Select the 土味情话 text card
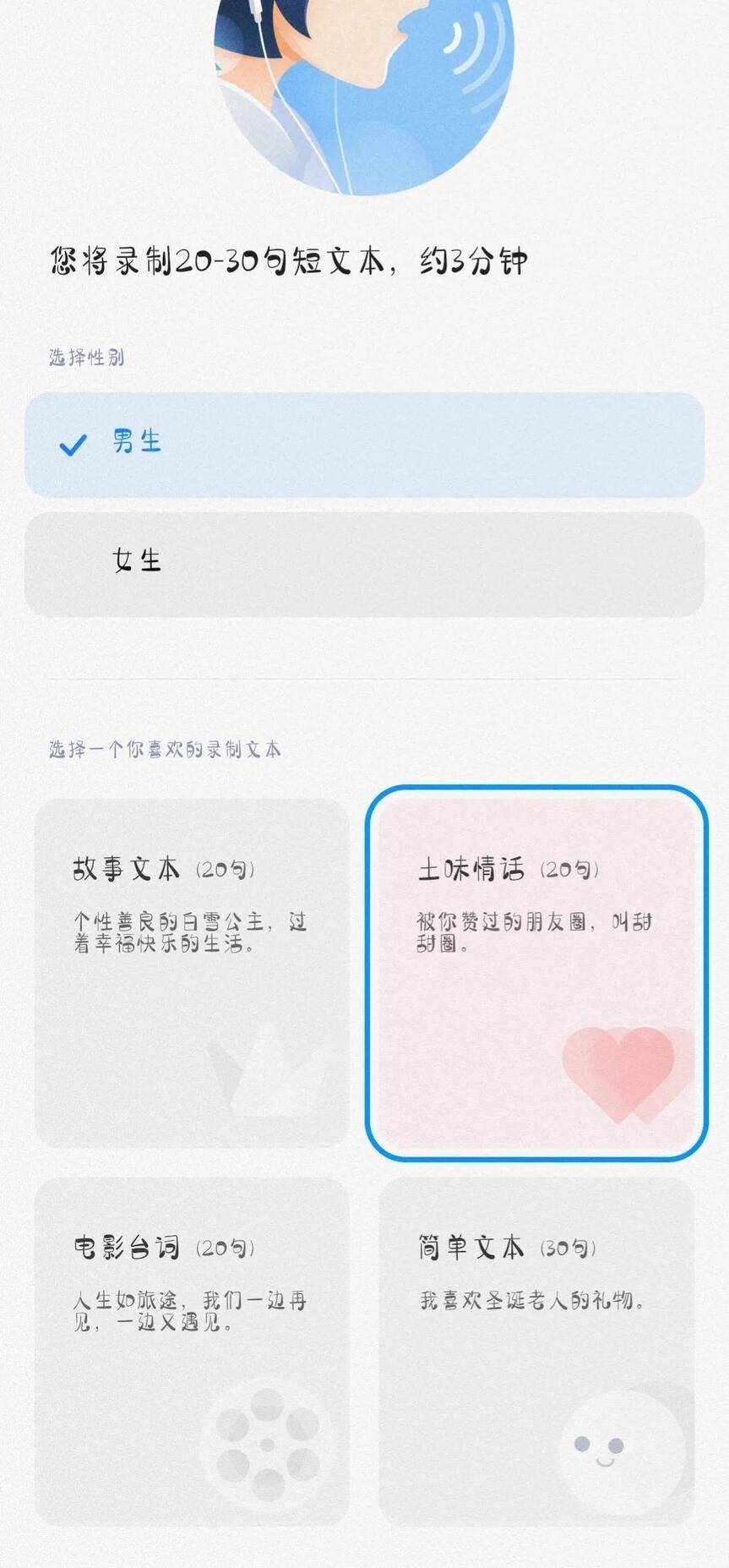The image size is (729, 1568). pos(536,973)
